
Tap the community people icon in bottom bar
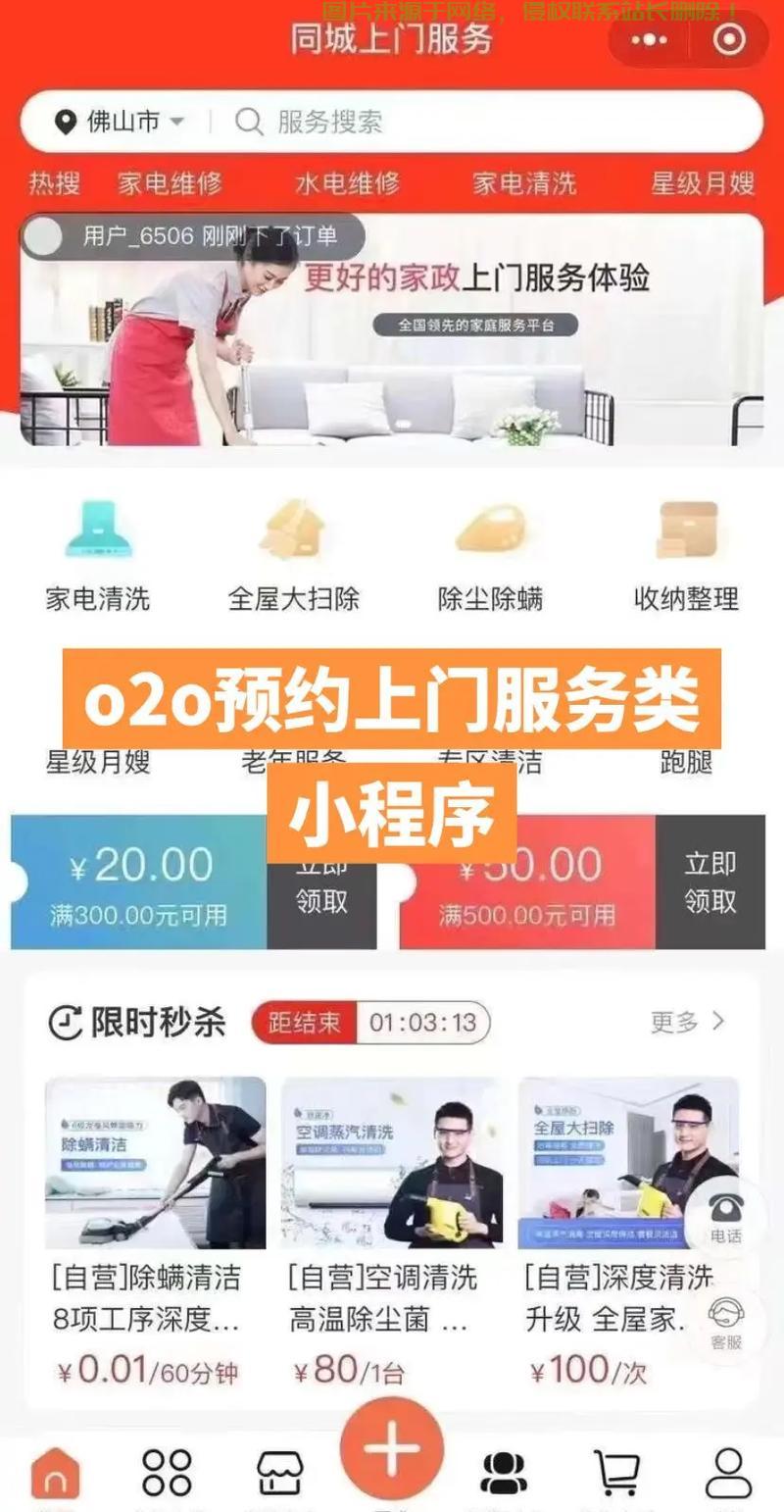pyautogui.click(x=503, y=1468)
